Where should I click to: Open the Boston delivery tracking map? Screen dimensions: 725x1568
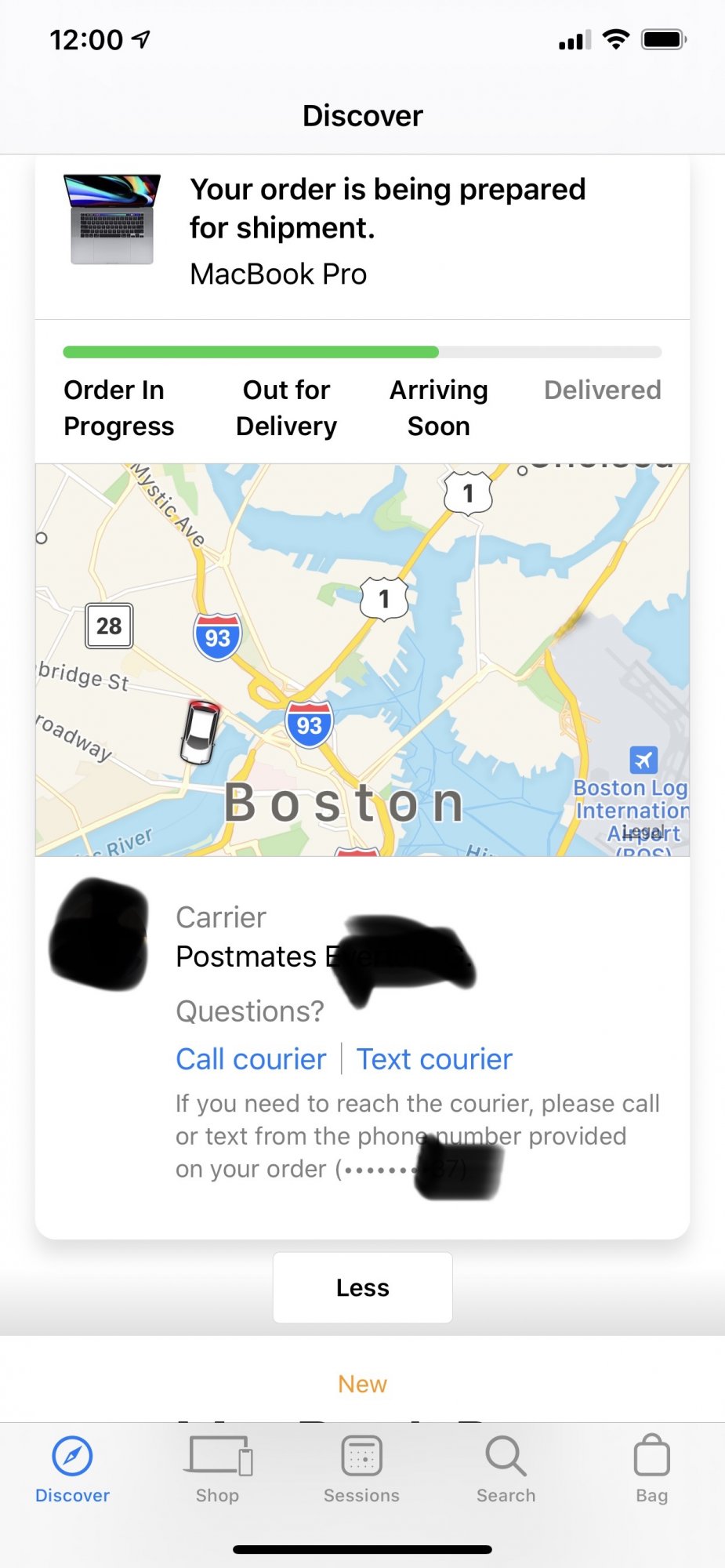click(x=362, y=659)
